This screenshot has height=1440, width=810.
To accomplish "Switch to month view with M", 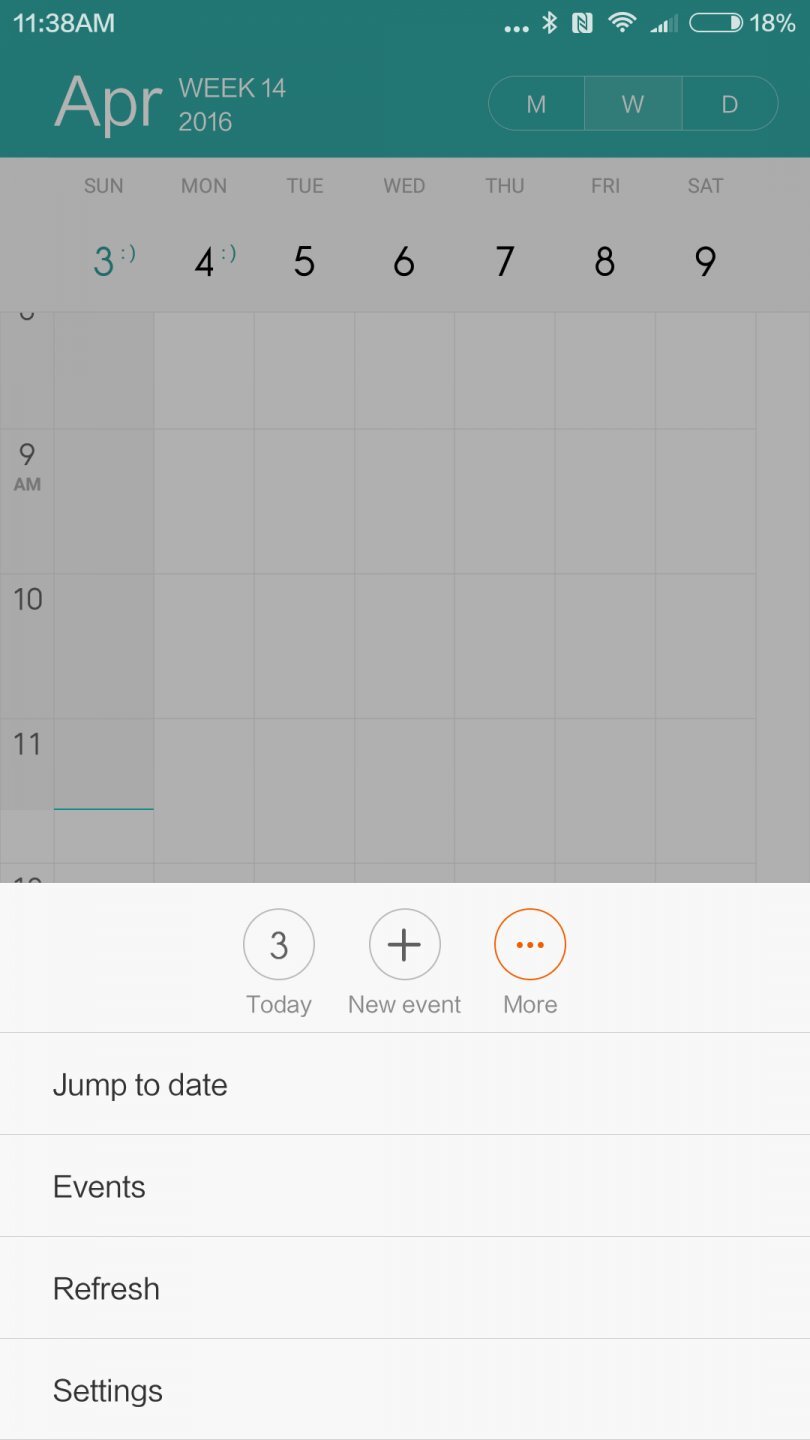I will (536, 104).
